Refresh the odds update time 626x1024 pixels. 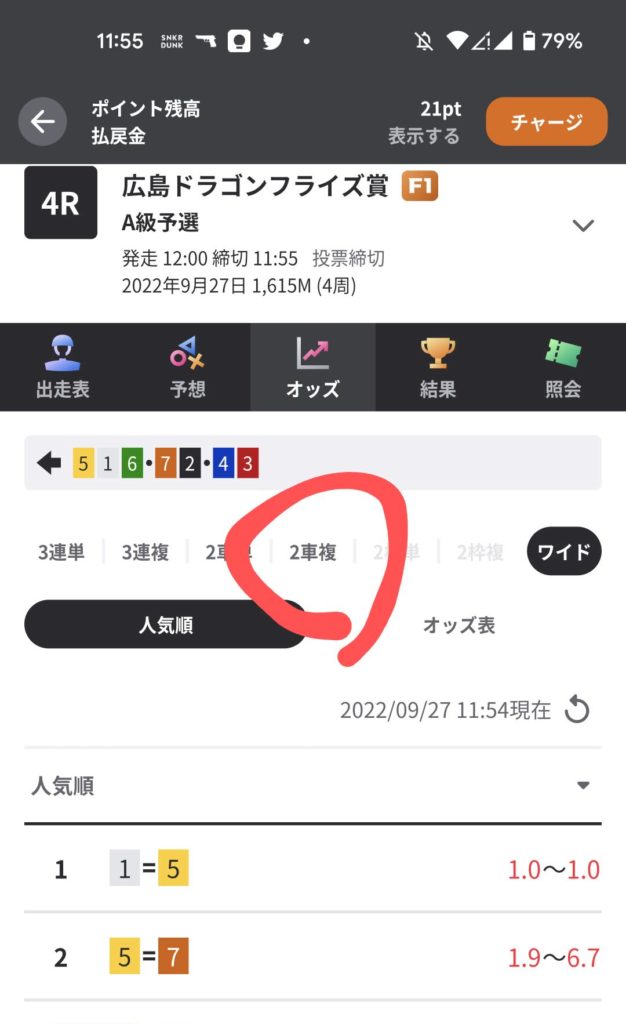[x=577, y=711]
